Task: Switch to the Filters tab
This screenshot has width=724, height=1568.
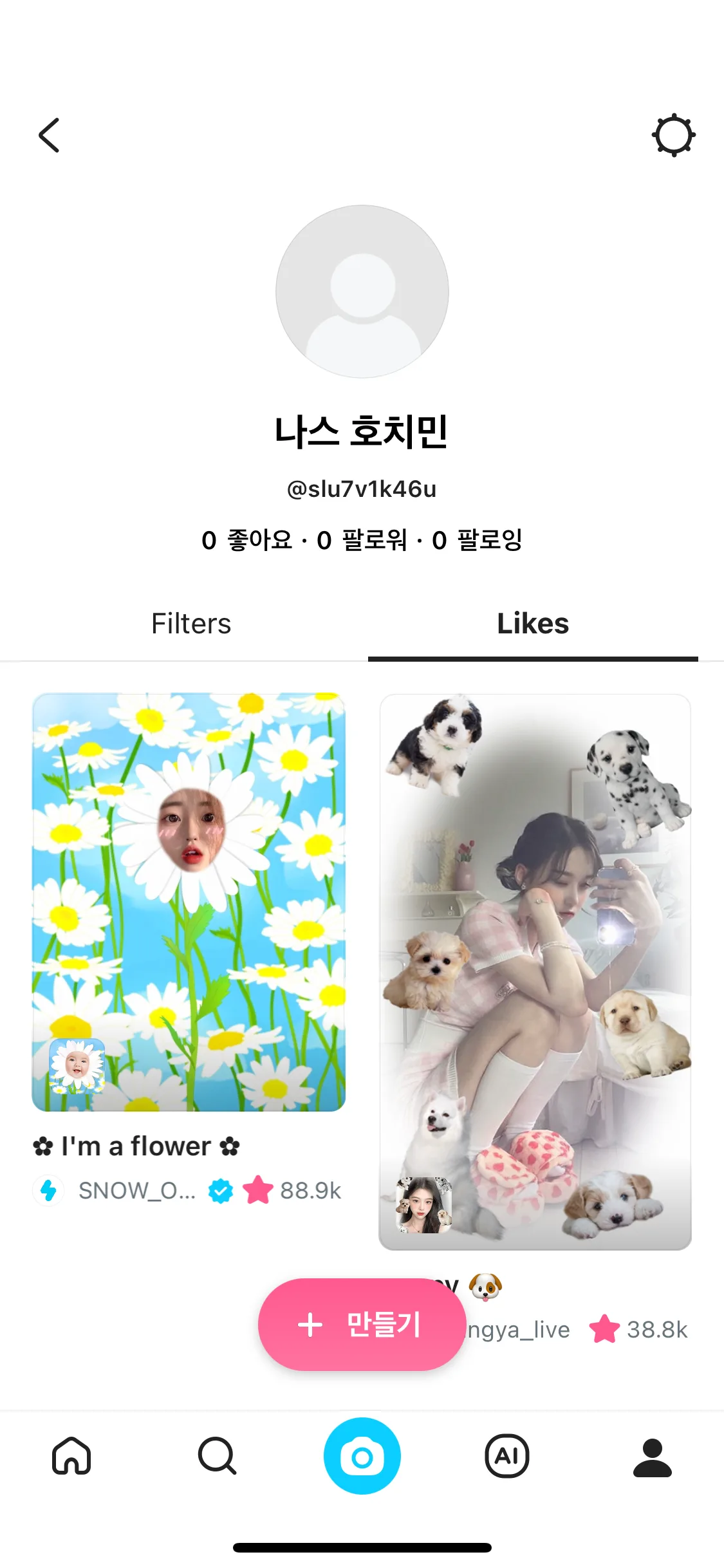Action: tap(191, 624)
